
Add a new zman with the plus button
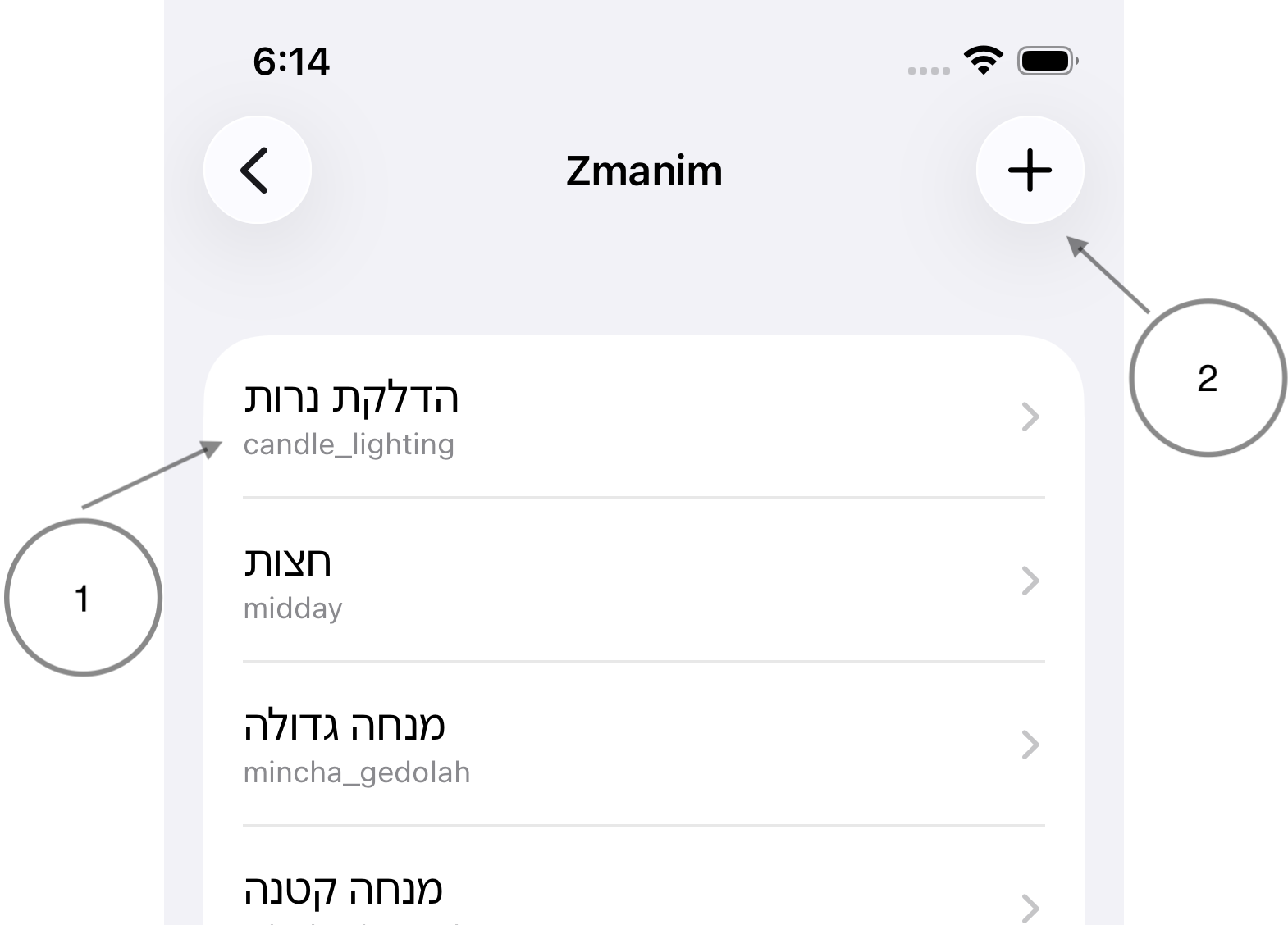pos(1030,170)
